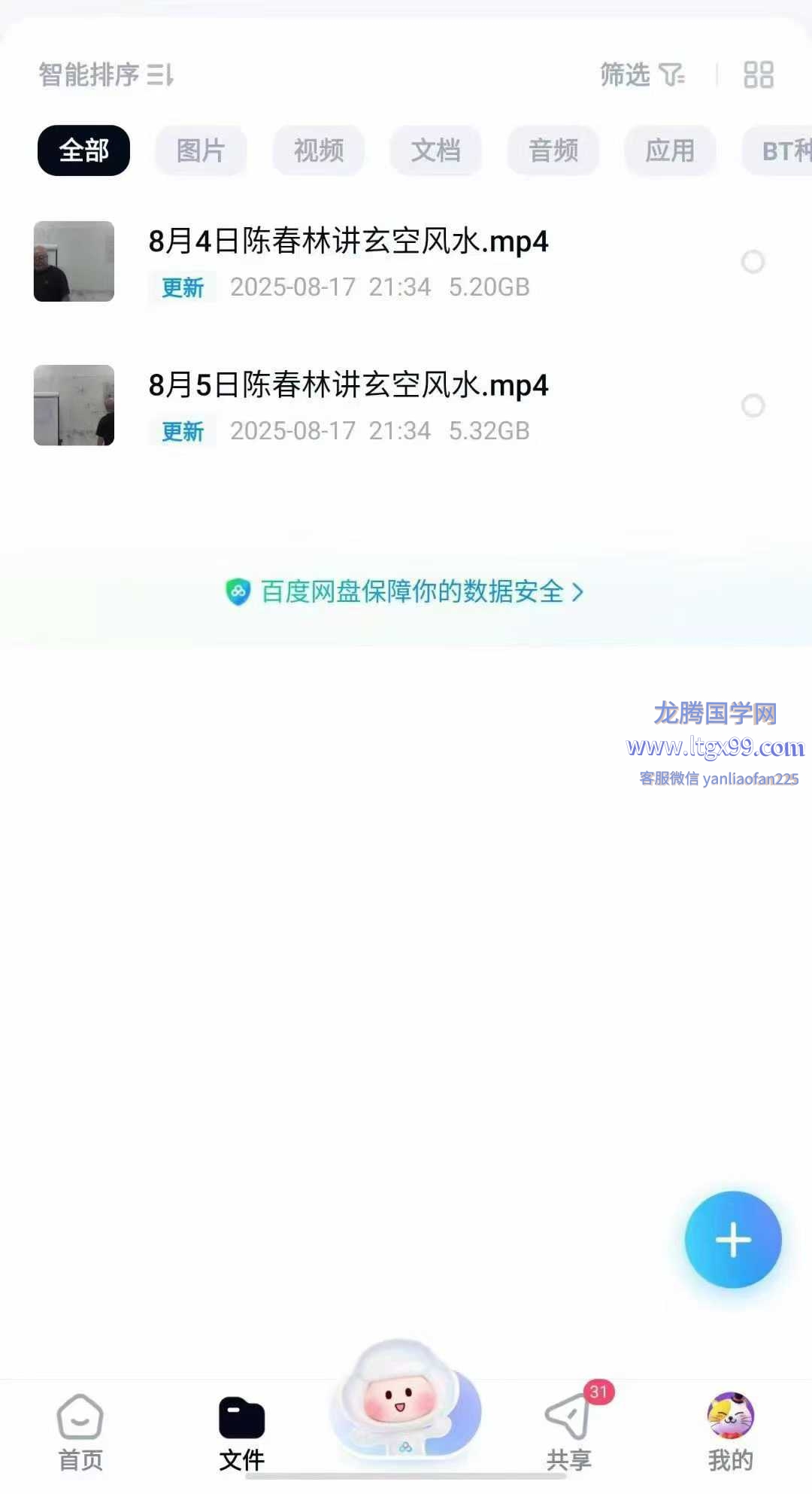The width and height of the screenshot is (812, 1494).
Task: Select the 8月4日 video checkbox circle
Action: (x=753, y=262)
